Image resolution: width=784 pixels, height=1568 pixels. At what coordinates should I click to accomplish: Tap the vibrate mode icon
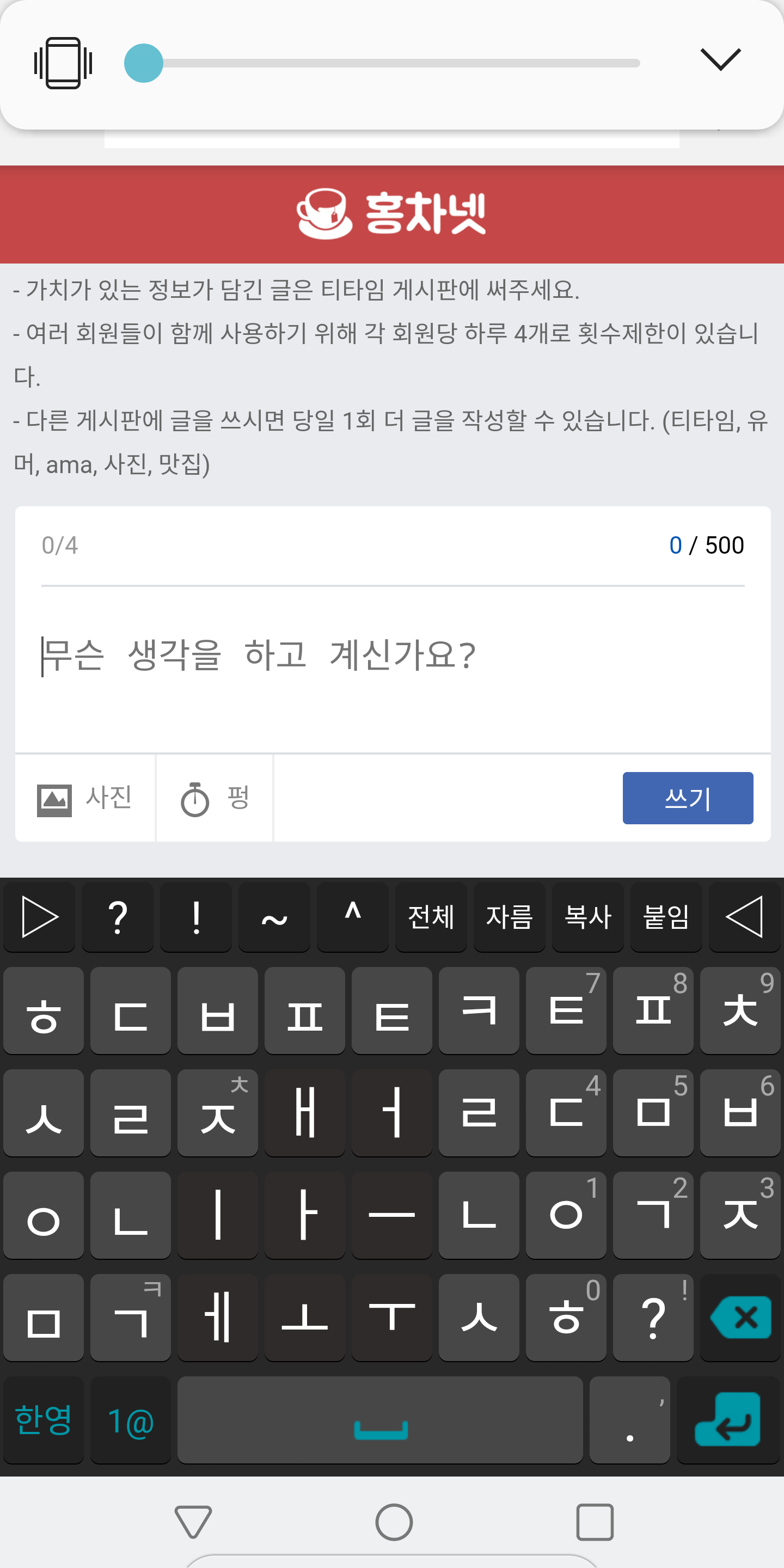click(x=63, y=63)
